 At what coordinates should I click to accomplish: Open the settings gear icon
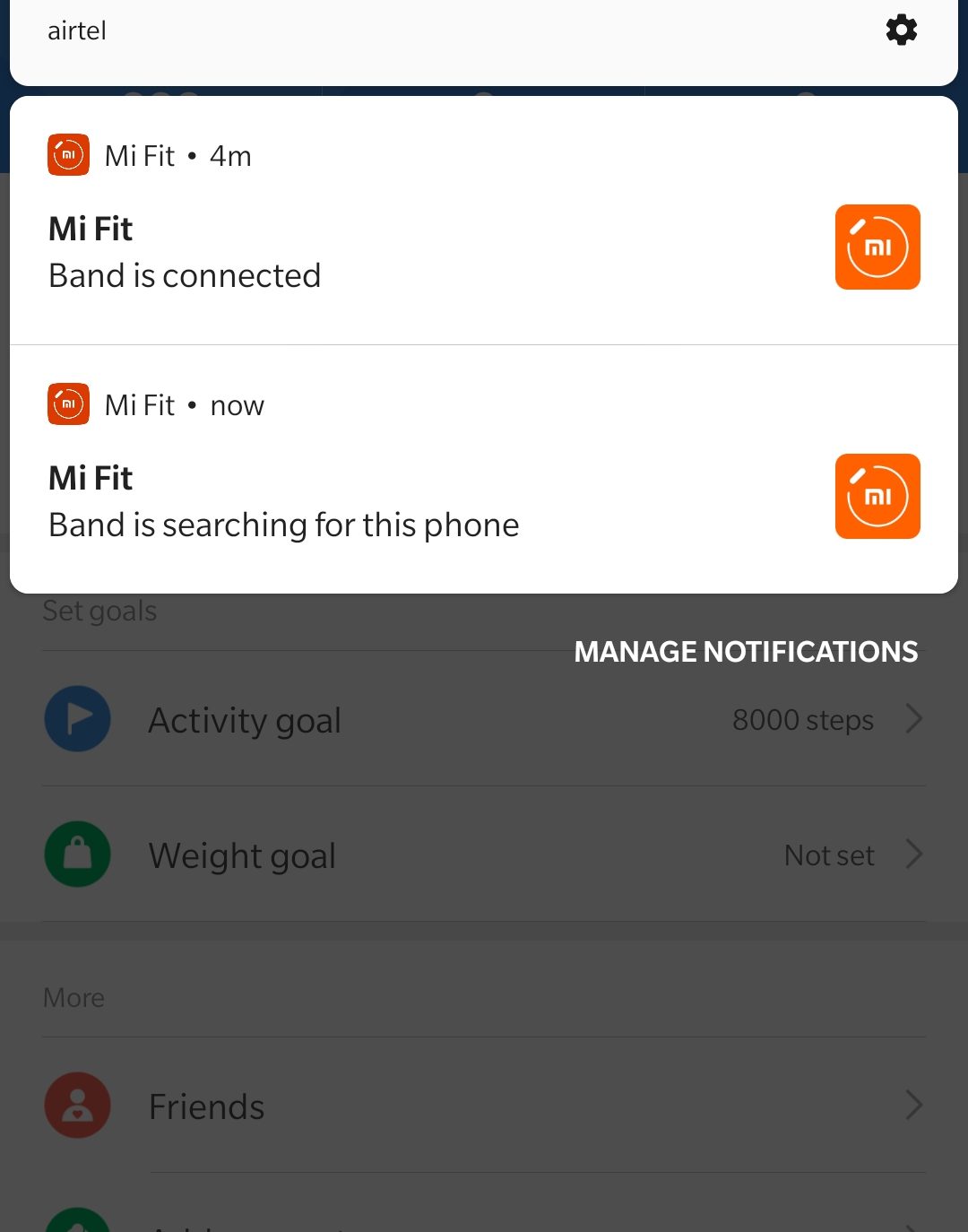901,30
